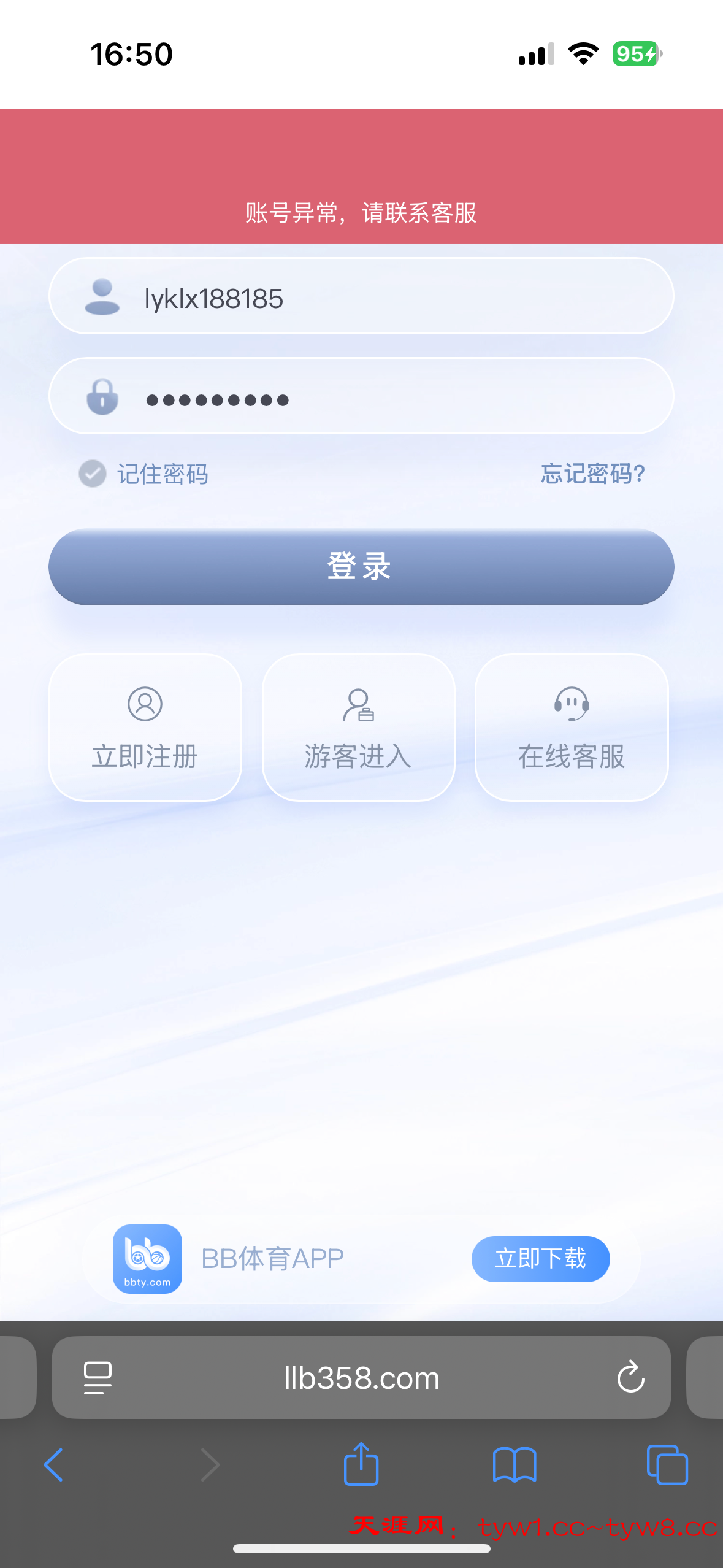Share this page from the toolbar
The image size is (723, 1568).
[361, 1464]
